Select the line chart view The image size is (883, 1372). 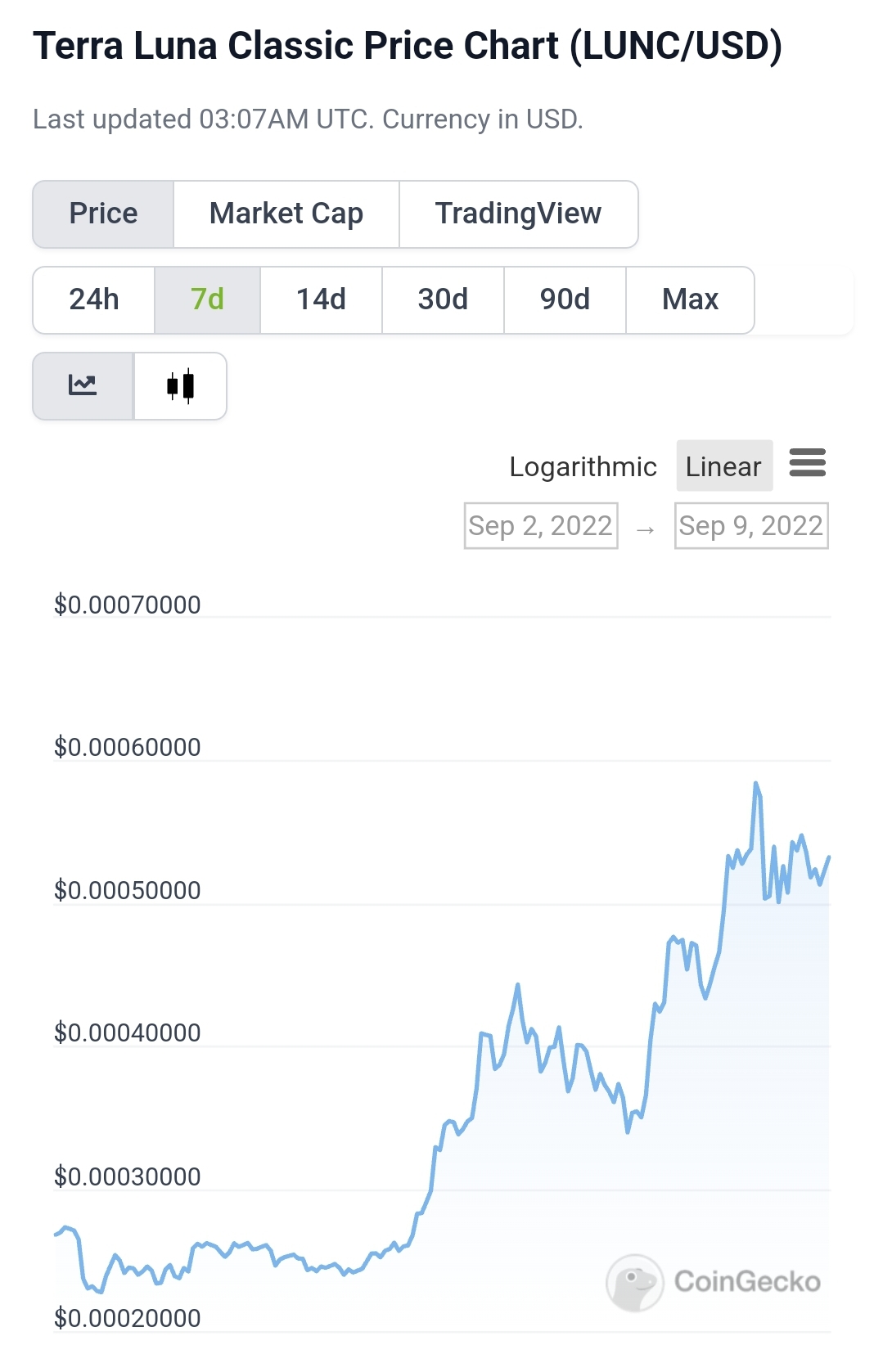[x=83, y=386]
